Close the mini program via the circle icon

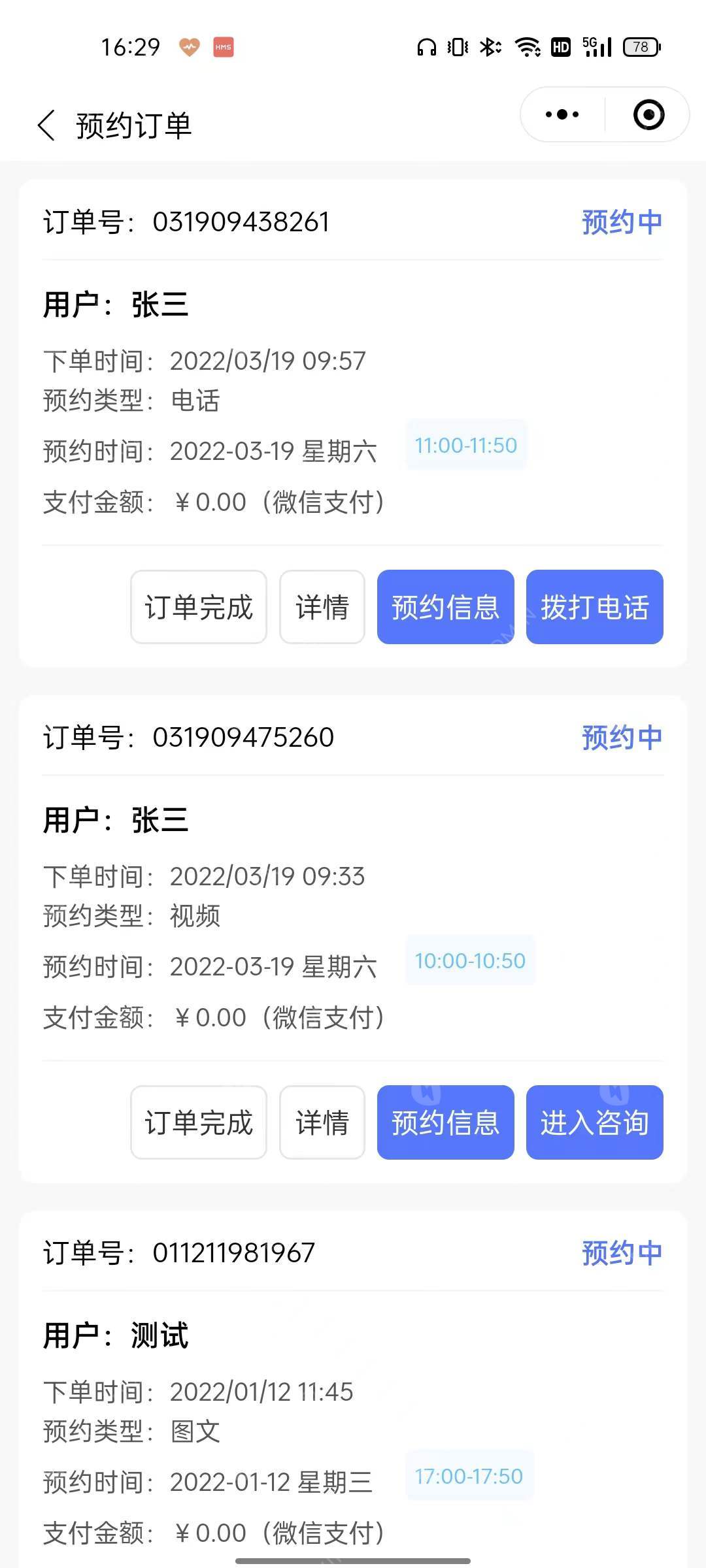point(648,114)
